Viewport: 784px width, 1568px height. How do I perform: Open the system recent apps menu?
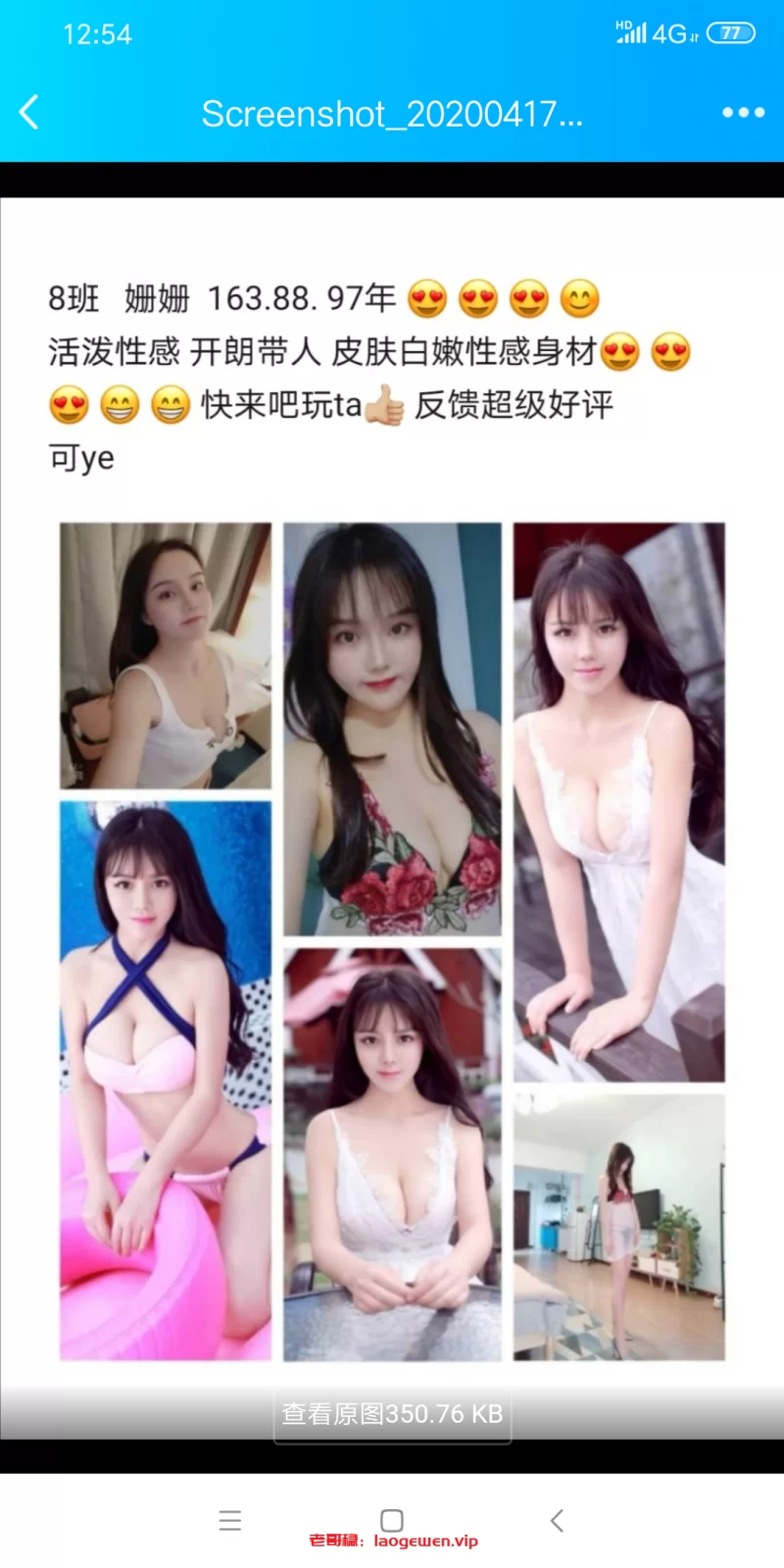pos(230,1520)
